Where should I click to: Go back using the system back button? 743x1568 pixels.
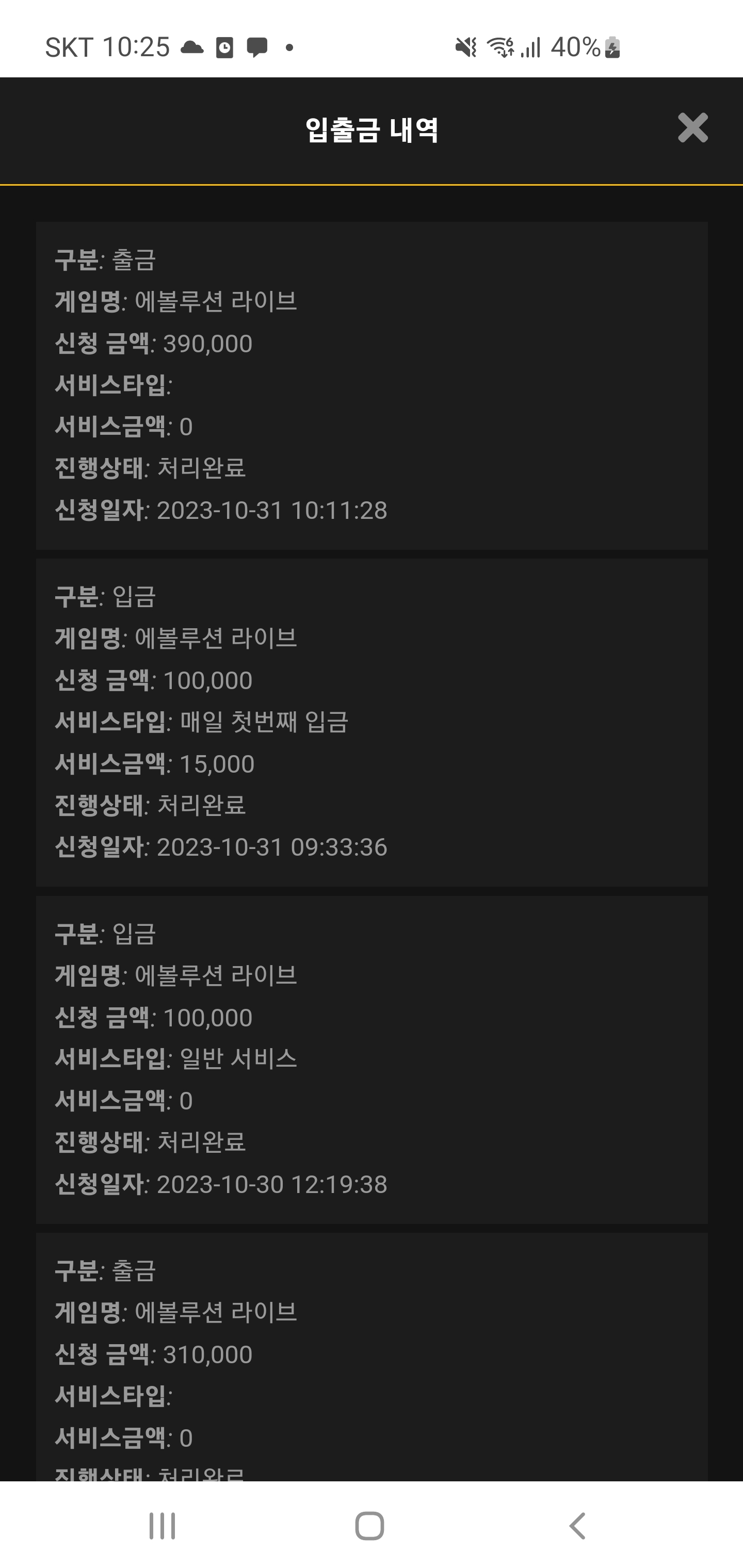tap(577, 1525)
